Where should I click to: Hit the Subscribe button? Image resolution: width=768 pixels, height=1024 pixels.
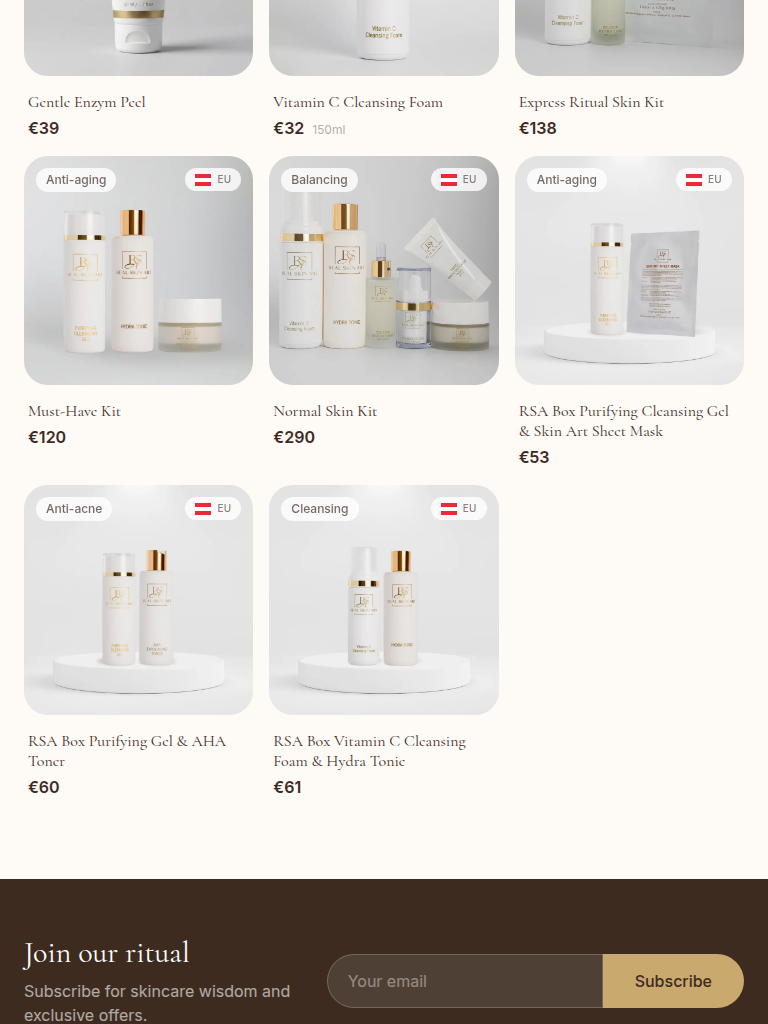click(673, 981)
